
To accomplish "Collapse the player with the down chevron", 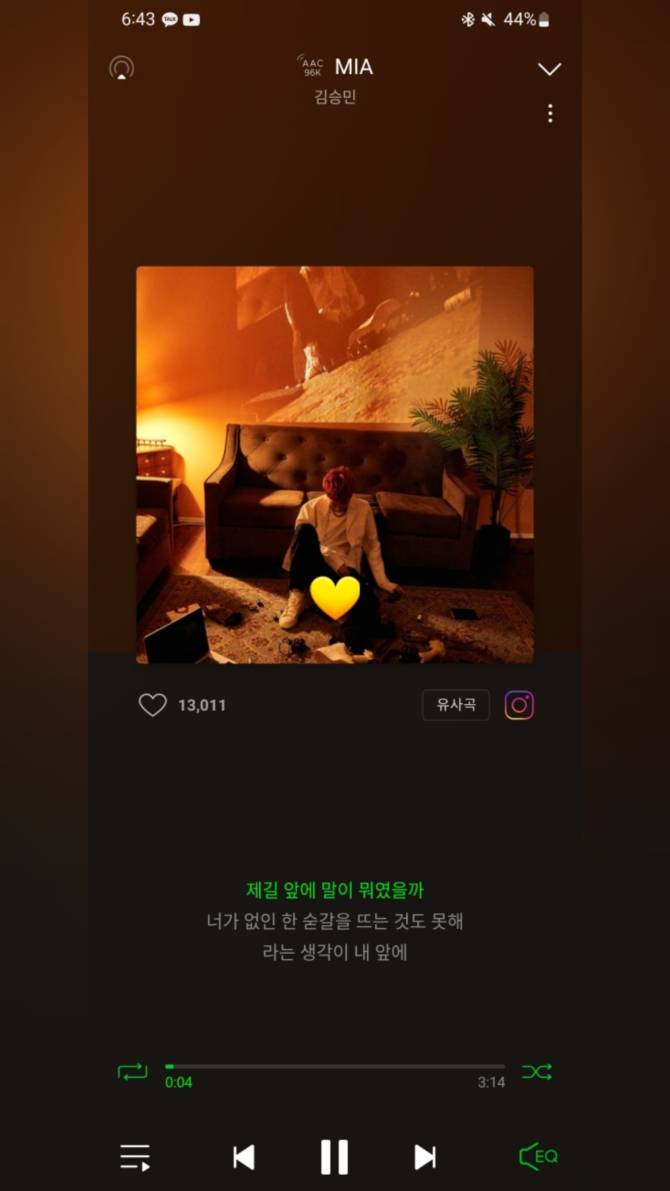I will [549, 69].
